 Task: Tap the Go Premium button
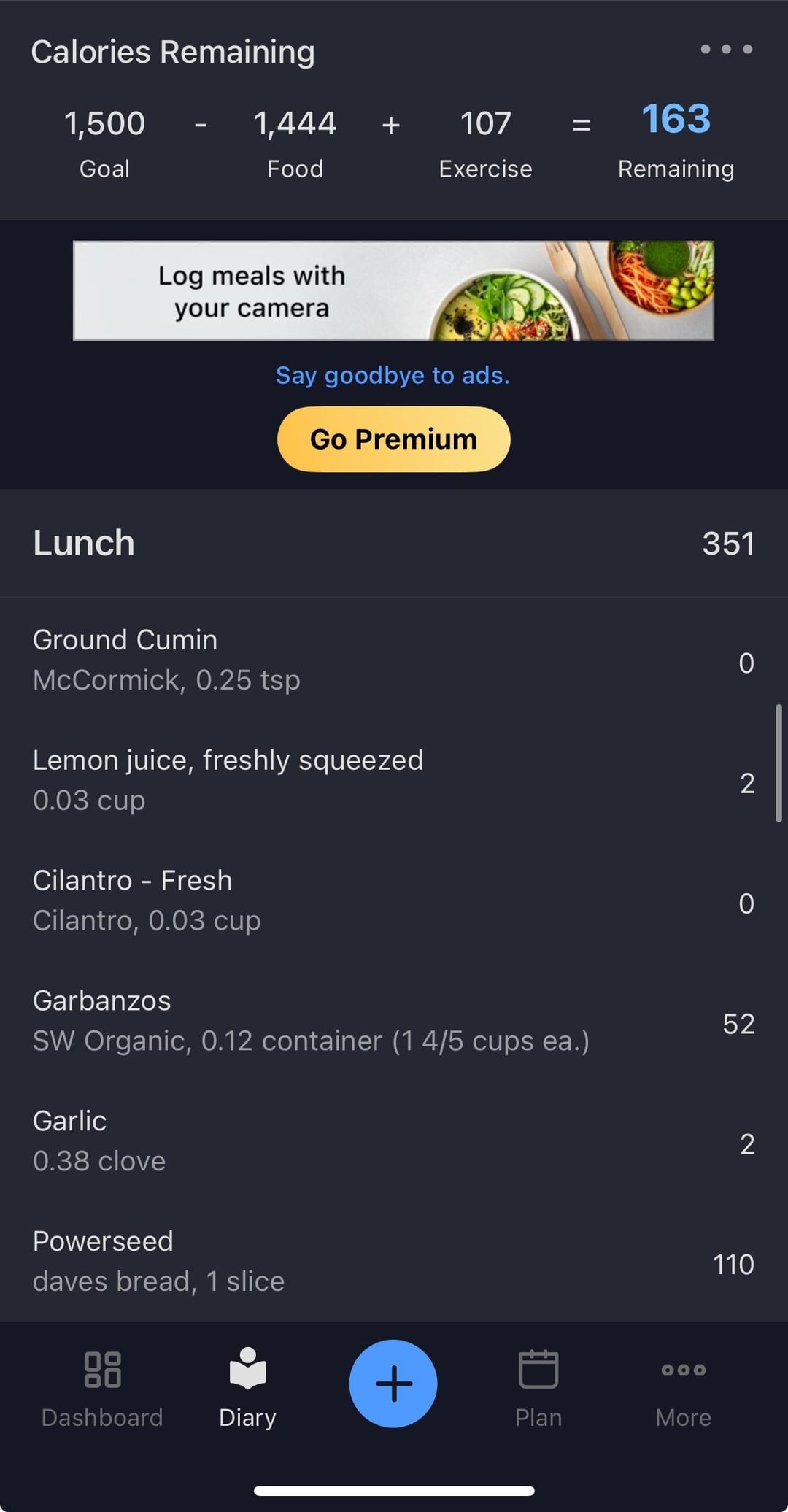click(x=393, y=439)
